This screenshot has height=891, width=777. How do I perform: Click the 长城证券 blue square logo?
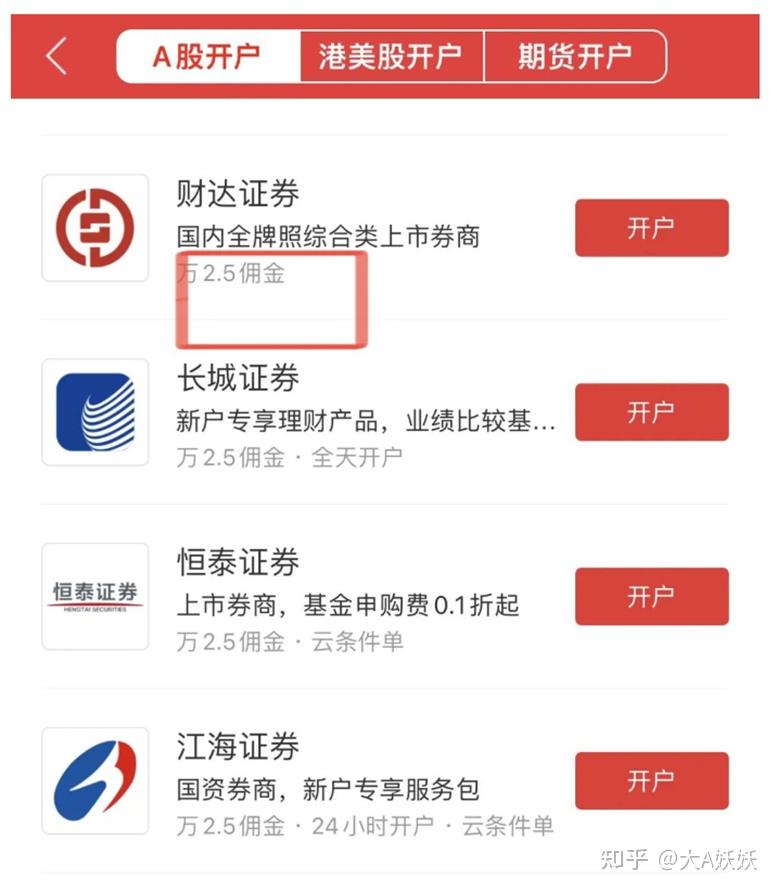tap(94, 412)
